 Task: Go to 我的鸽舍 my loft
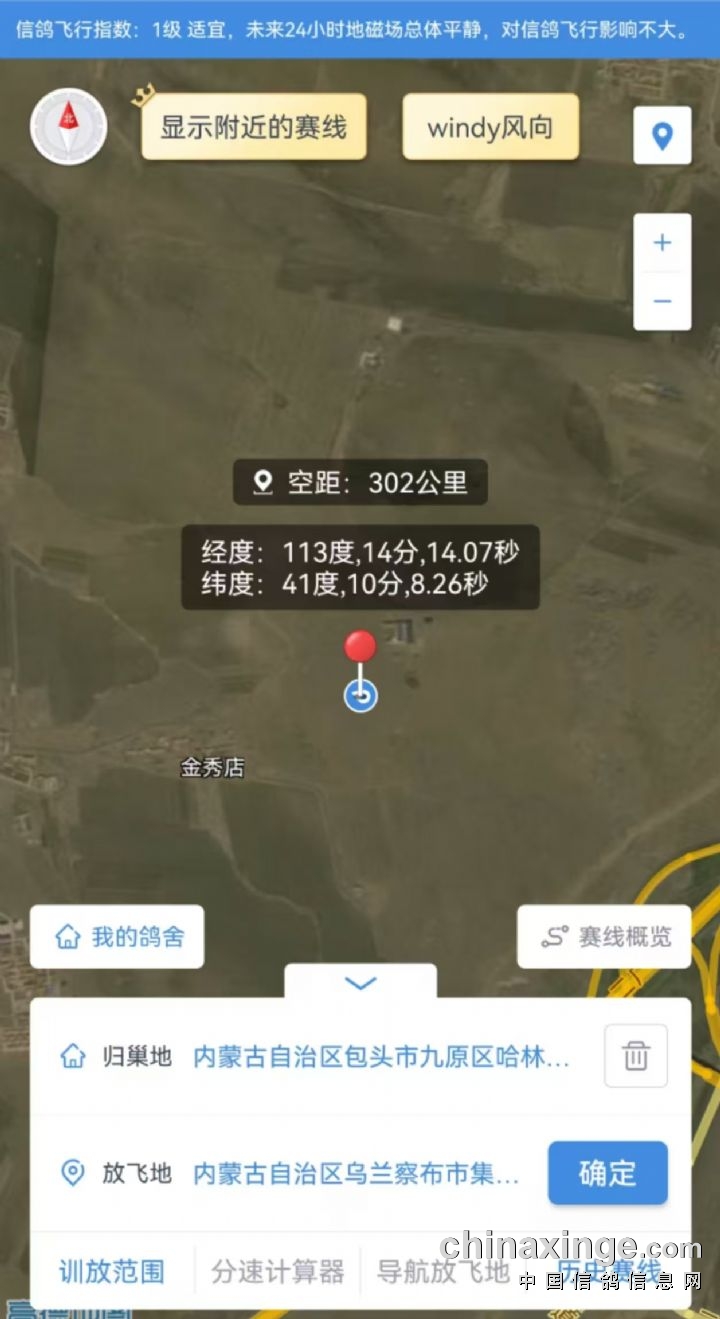click(x=118, y=937)
